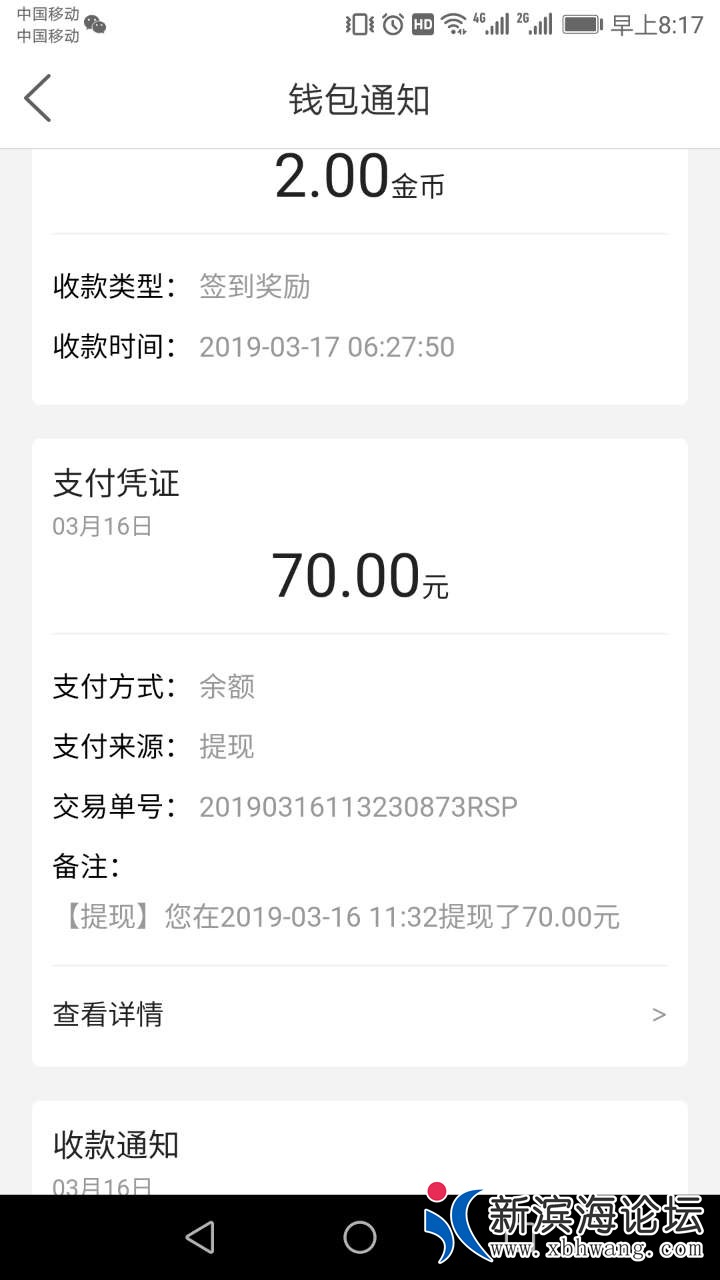Tap the system back button

[x=200, y=1237]
